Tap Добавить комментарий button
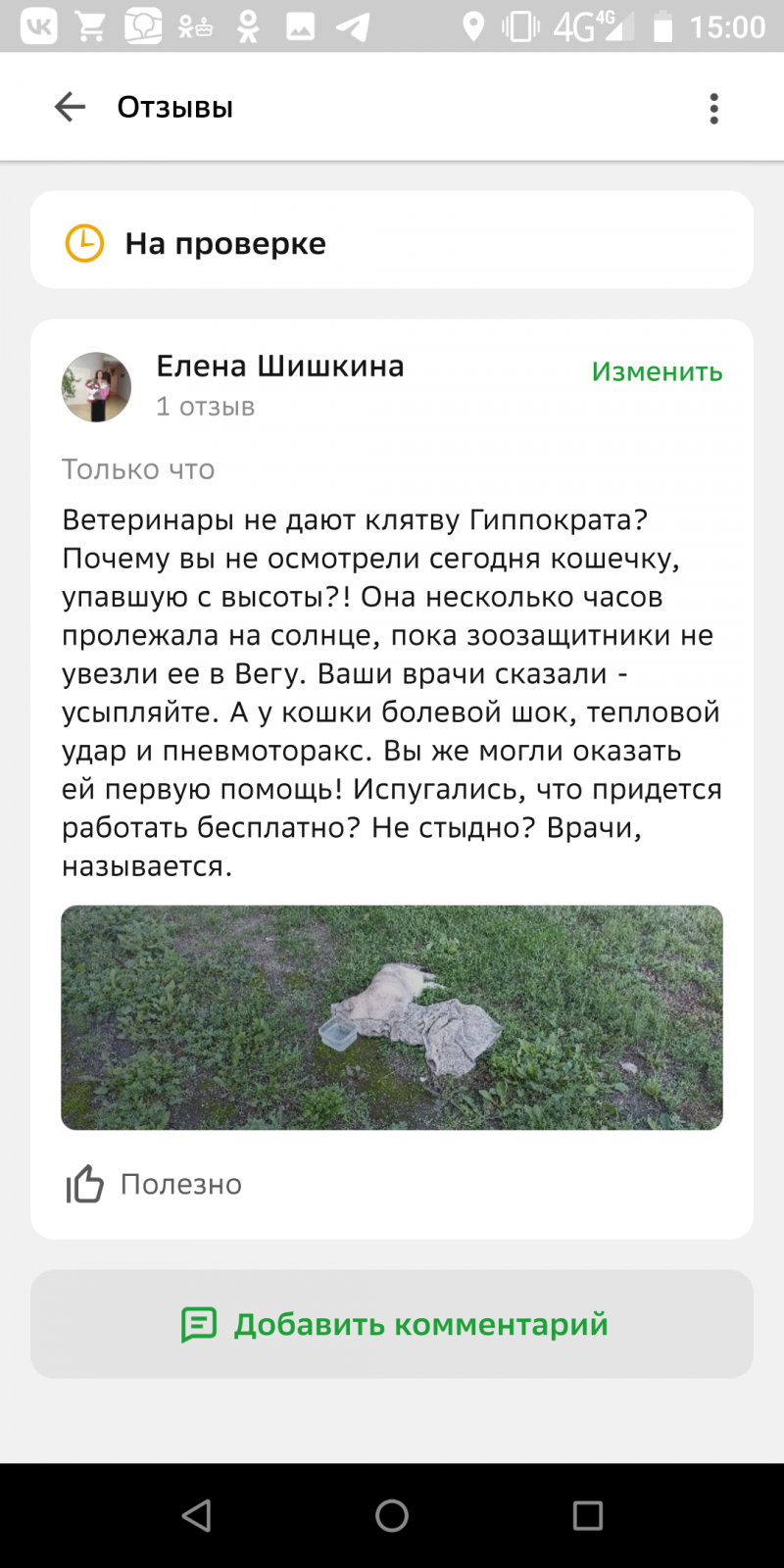Viewport: 784px width, 1568px height. [392, 1324]
